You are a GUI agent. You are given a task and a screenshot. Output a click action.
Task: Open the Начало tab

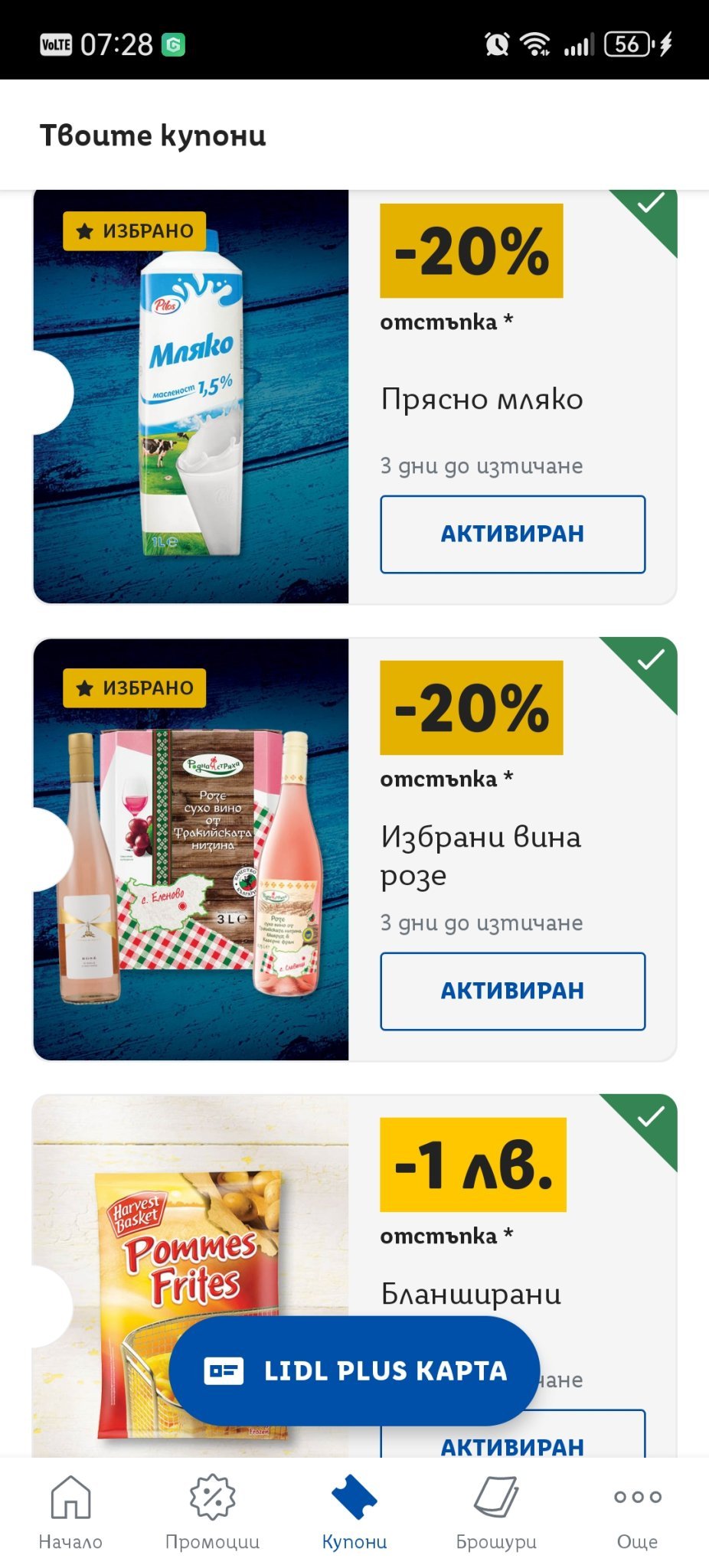(70, 1512)
